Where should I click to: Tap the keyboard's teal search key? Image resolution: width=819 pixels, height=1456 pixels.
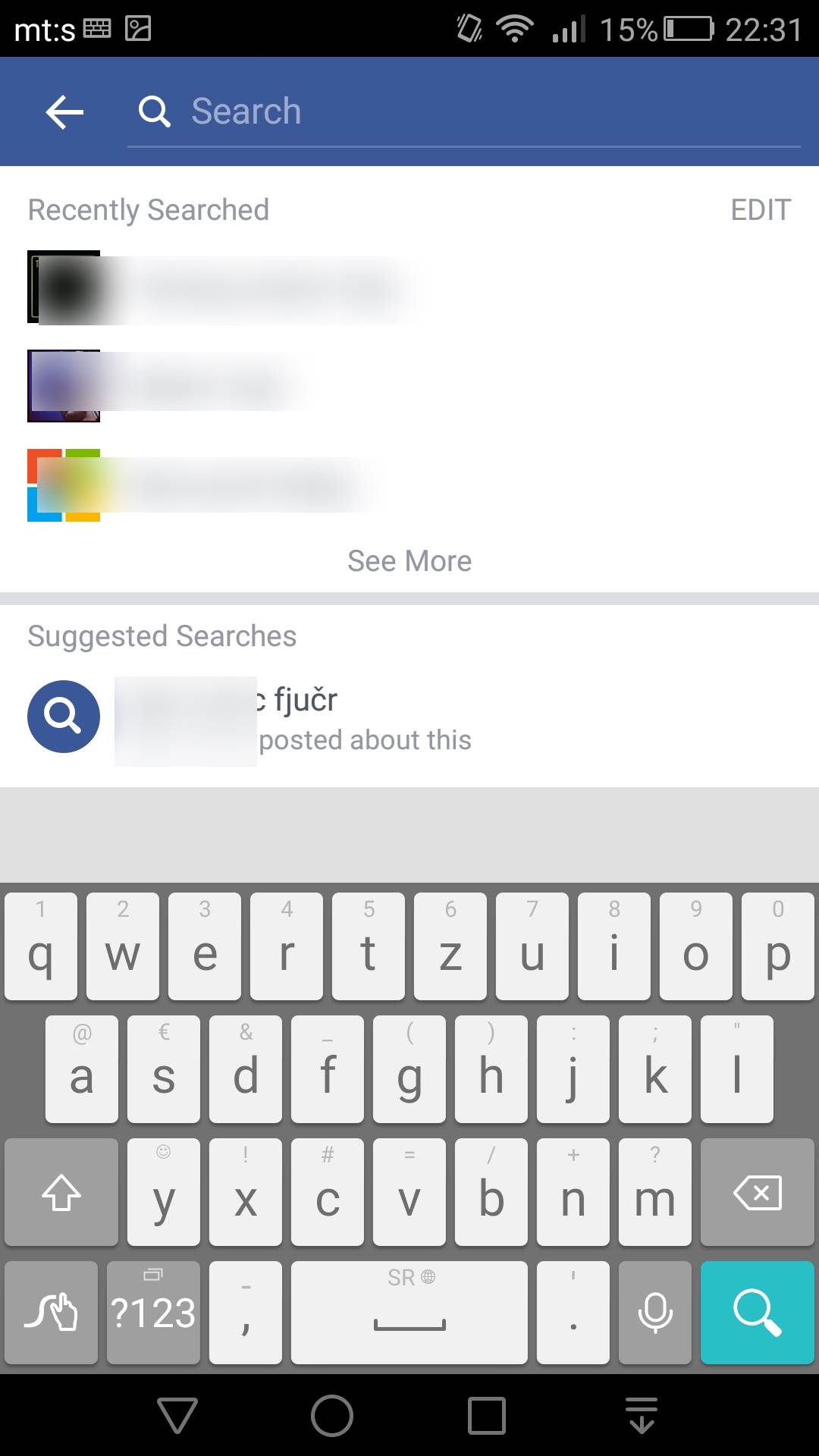pyautogui.click(x=757, y=1312)
